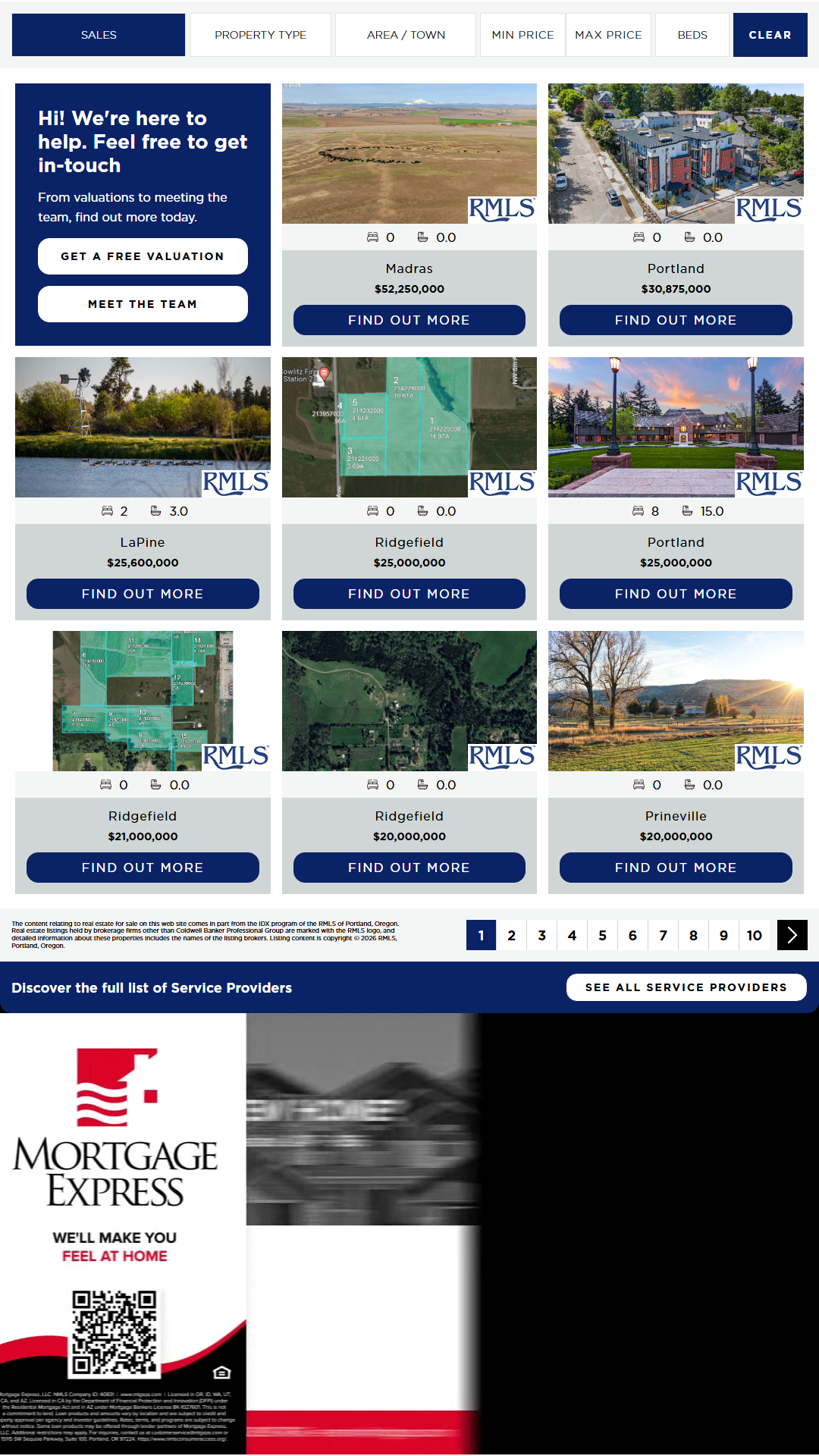The width and height of the screenshot is (819, 1456).
Task: Find out more about $30,875,000 Portland property
Action: coord(676,320)
